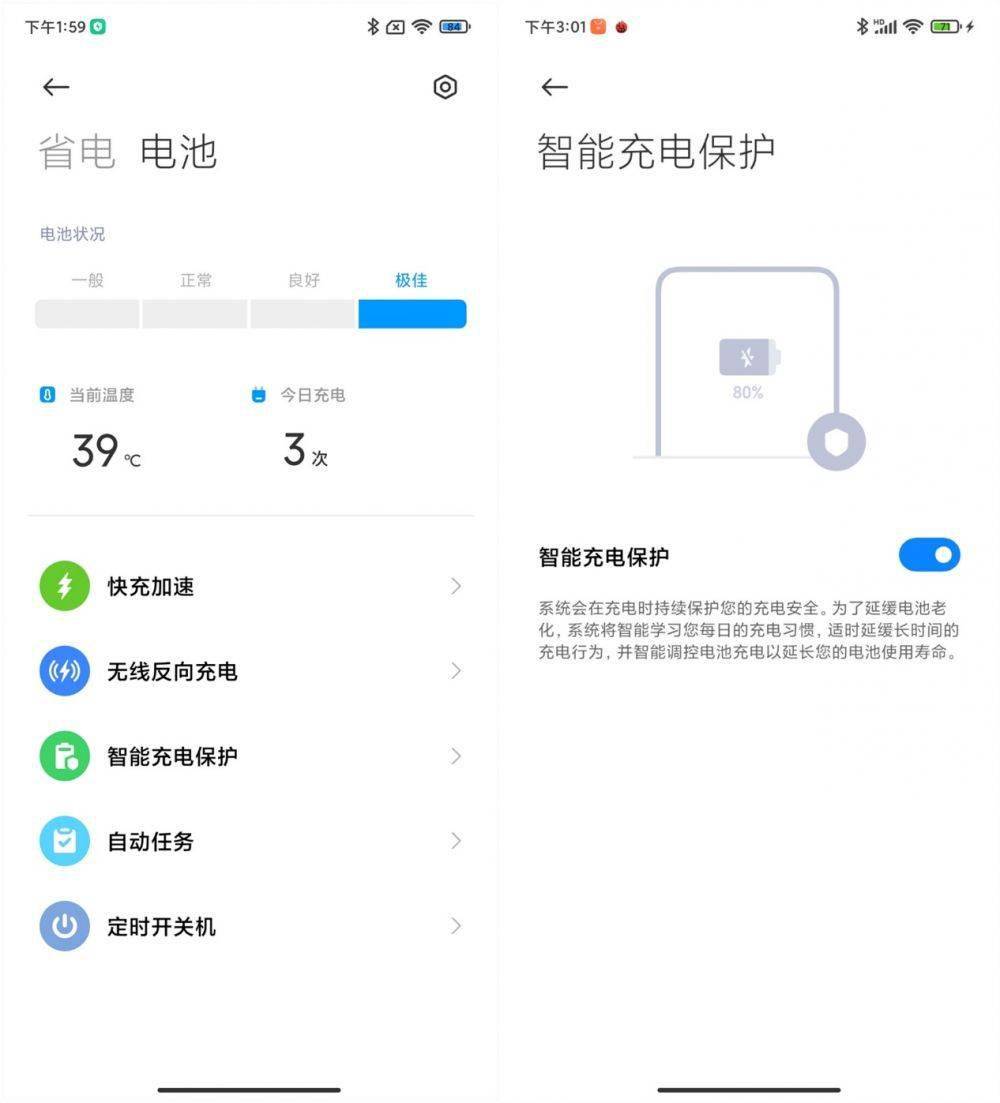Viewport: 1000px width, 1103px height.
Task: Select the 电池 tab
Action: coord(179,153)
